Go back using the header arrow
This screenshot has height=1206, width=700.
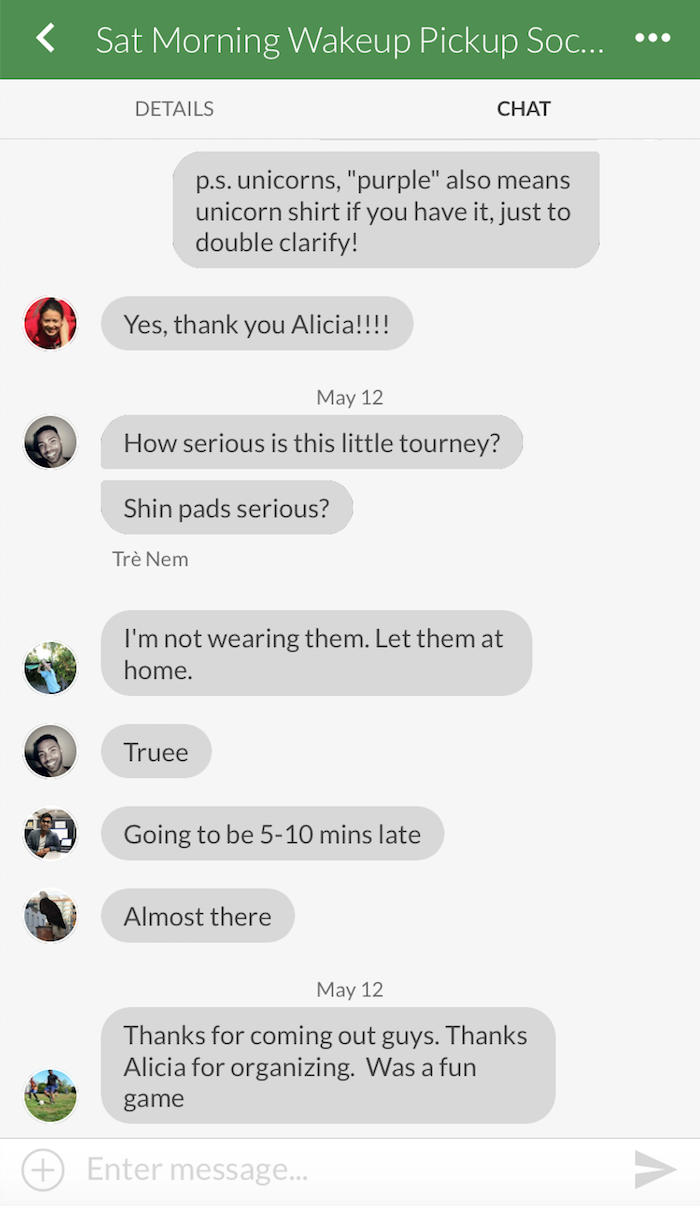pyautogui.click(x=45, y=39)
